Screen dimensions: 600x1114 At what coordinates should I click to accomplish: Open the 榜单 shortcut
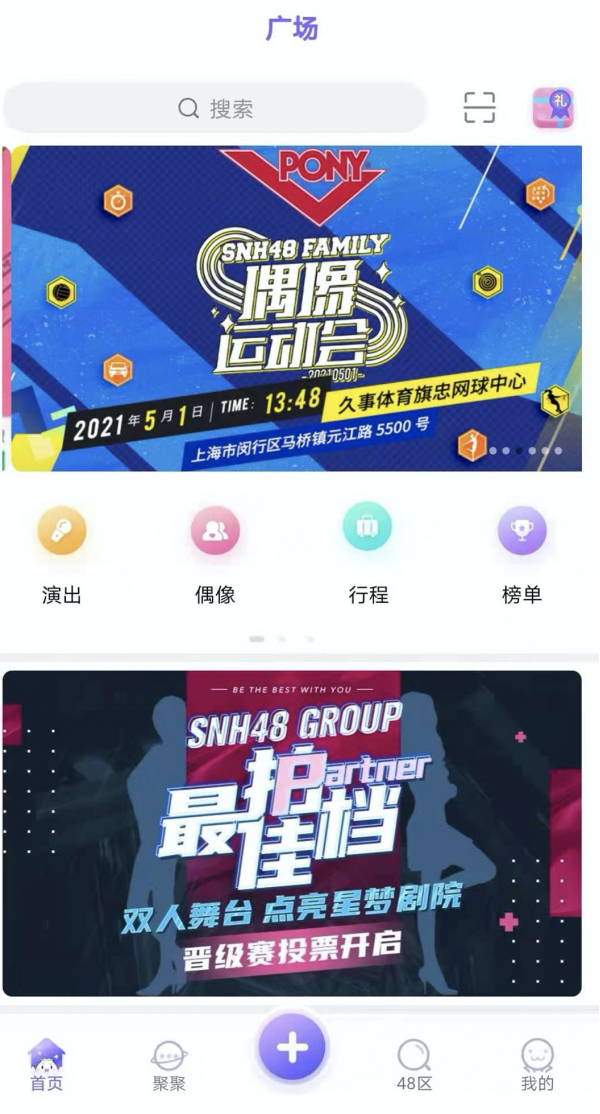coord(522,530)
